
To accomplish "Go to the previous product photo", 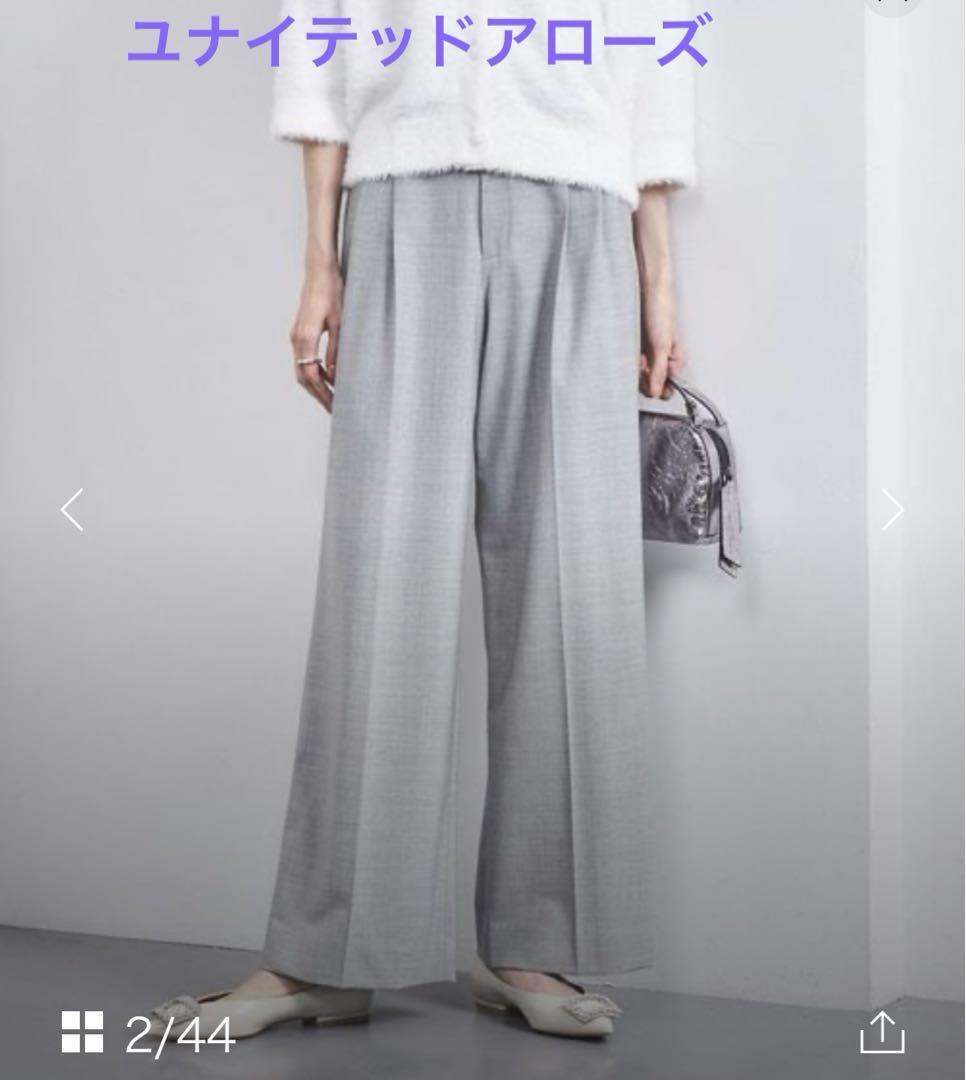I will 72,510.
